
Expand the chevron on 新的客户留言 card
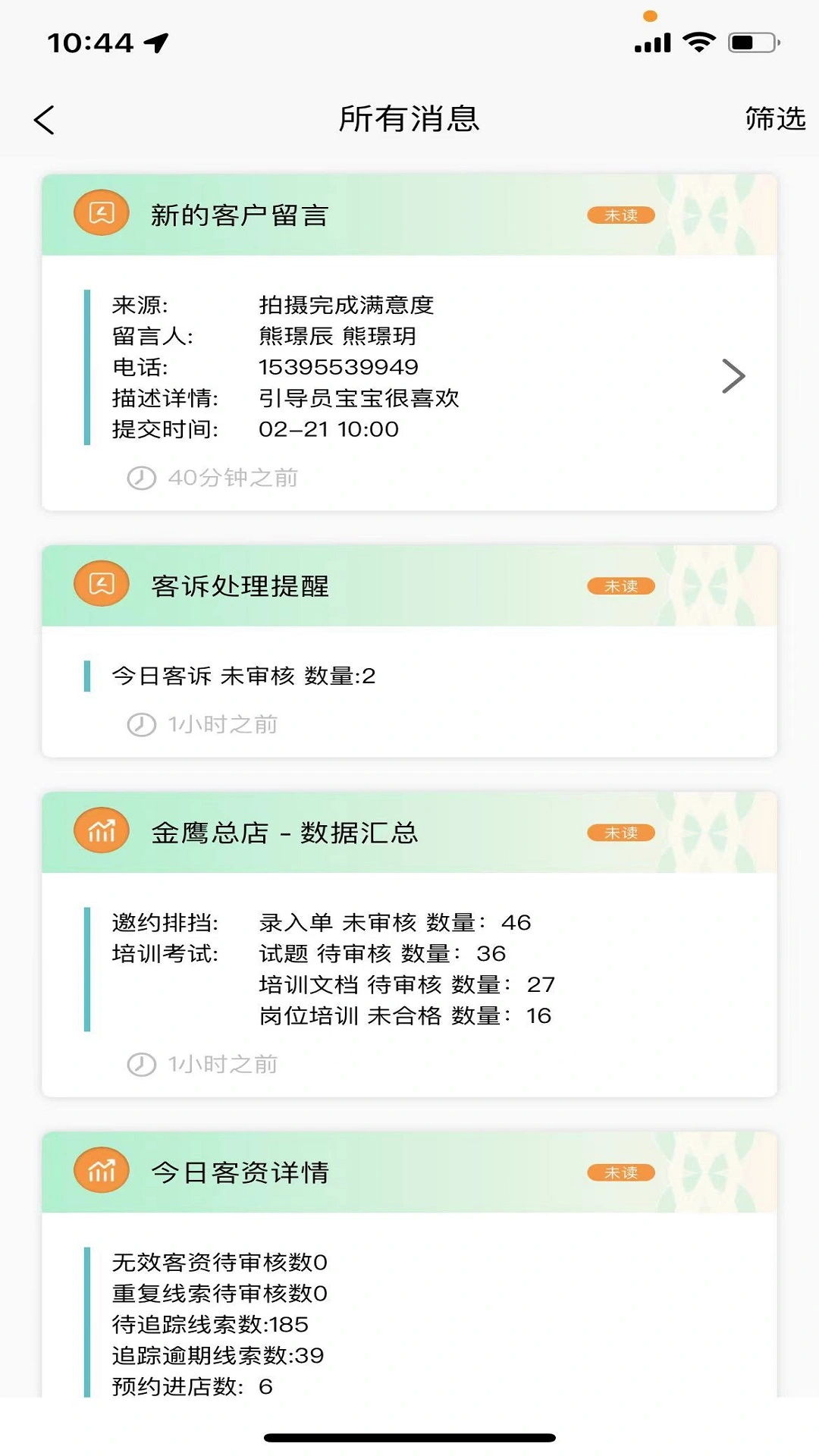733,375
